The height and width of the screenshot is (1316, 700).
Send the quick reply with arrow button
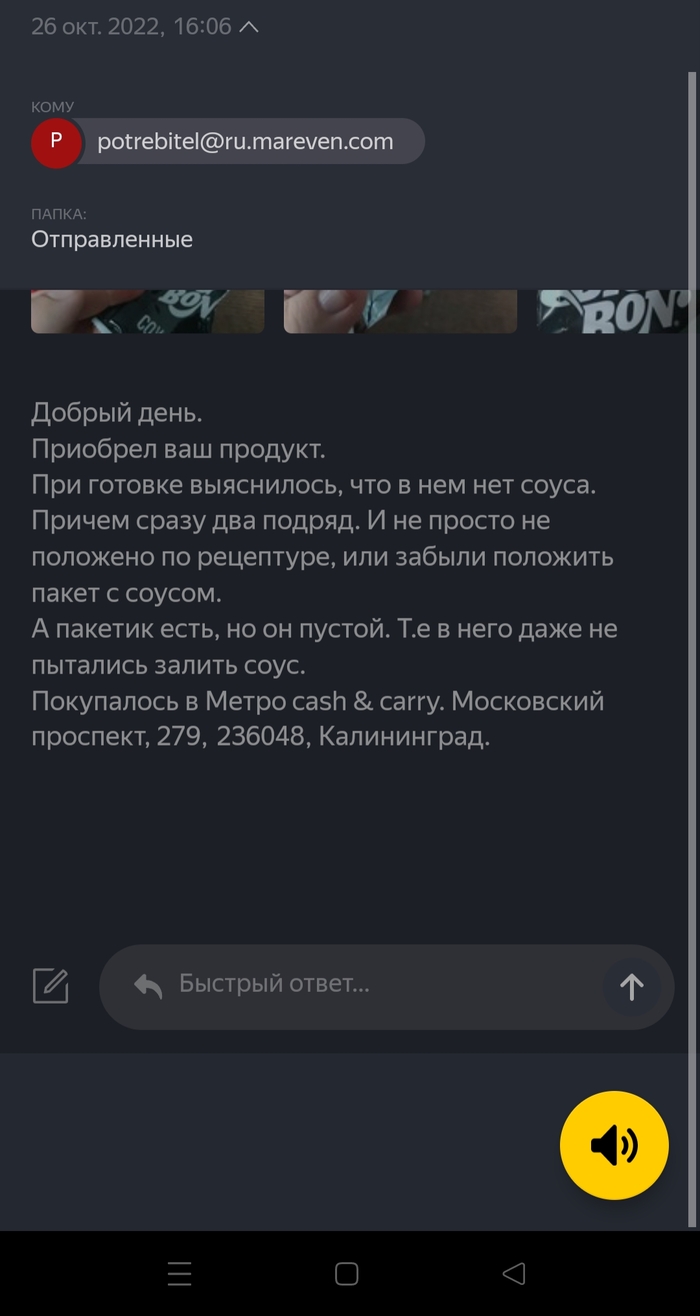[x=631, y=987]
